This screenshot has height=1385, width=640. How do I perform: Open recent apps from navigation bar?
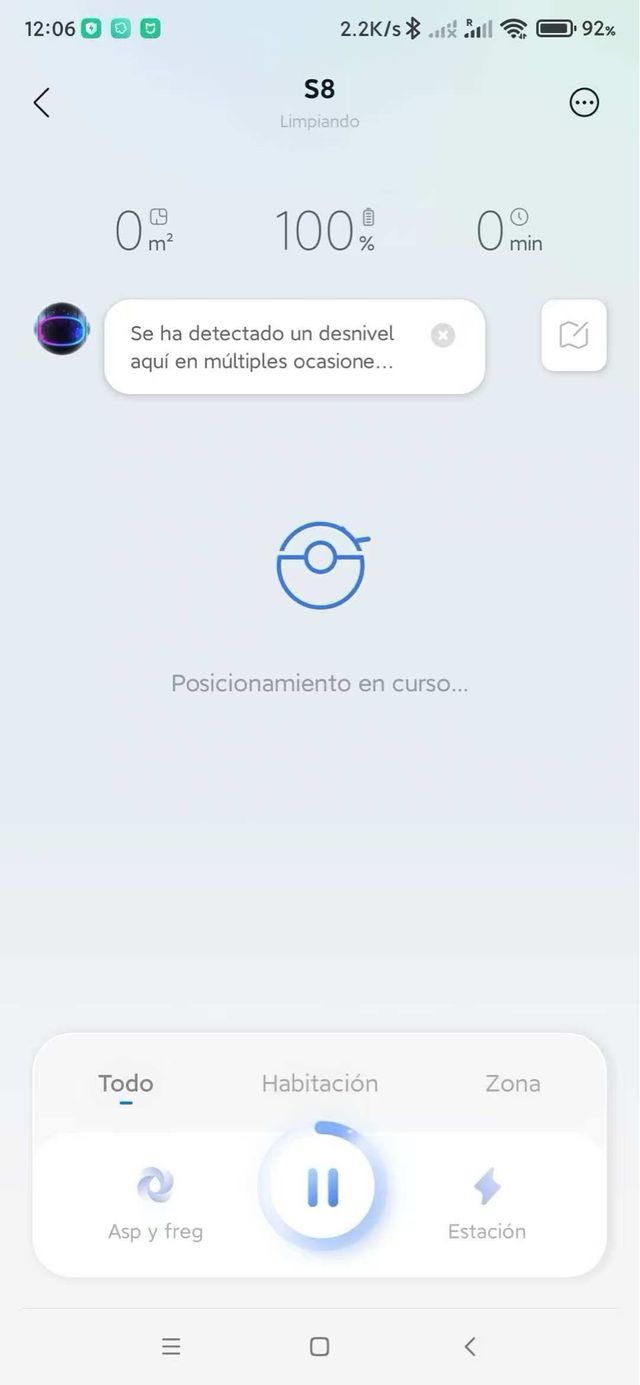coord(171,1347)
